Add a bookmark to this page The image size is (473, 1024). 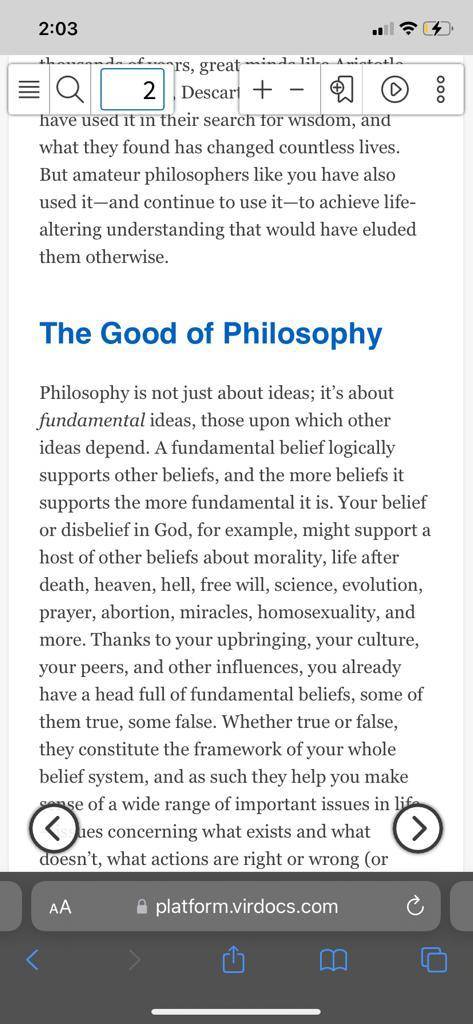tap(340, 90)
